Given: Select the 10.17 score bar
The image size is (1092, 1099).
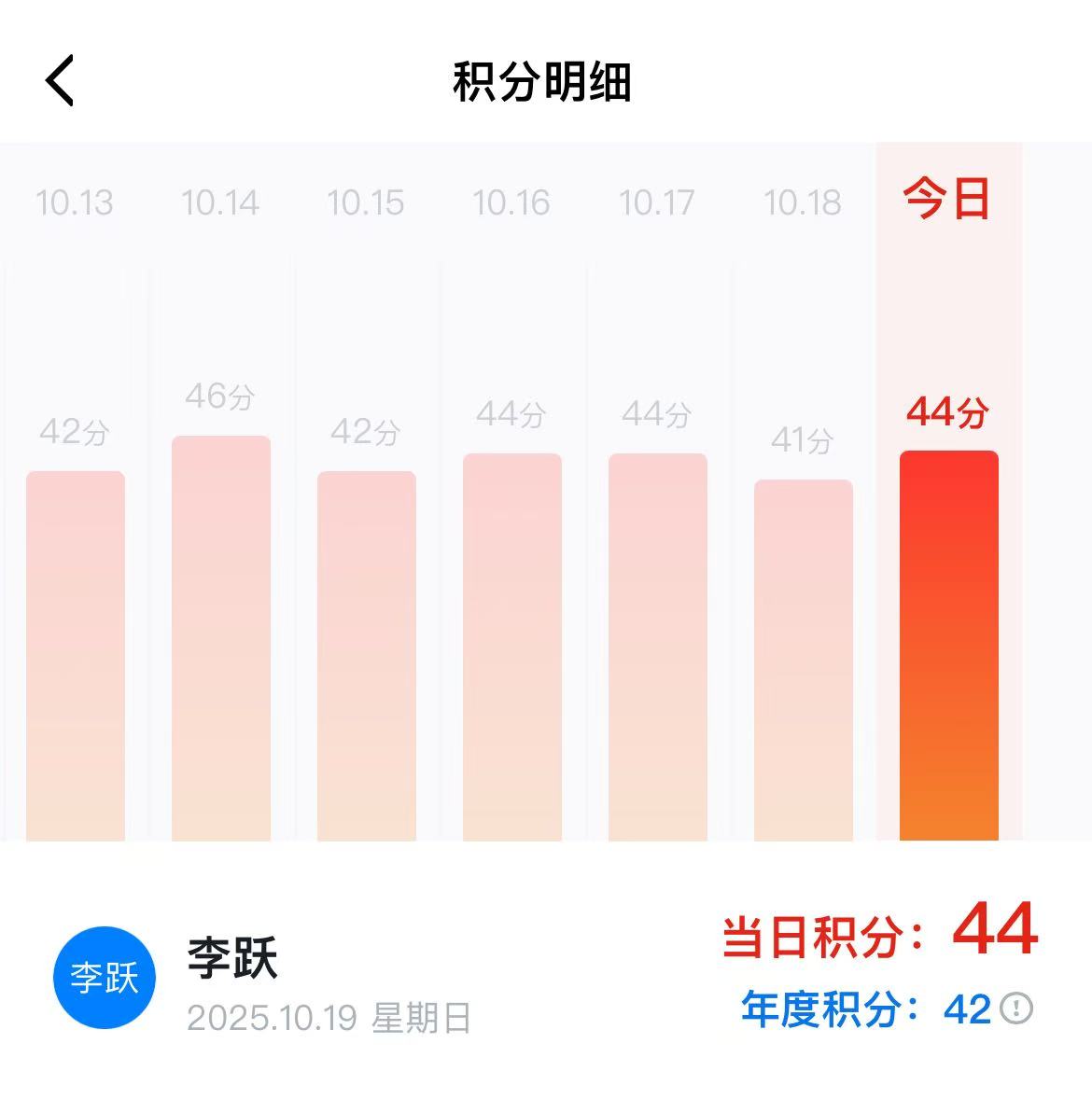Looking at the screenshot, I should pyautogui.click(x=658, y=647).
